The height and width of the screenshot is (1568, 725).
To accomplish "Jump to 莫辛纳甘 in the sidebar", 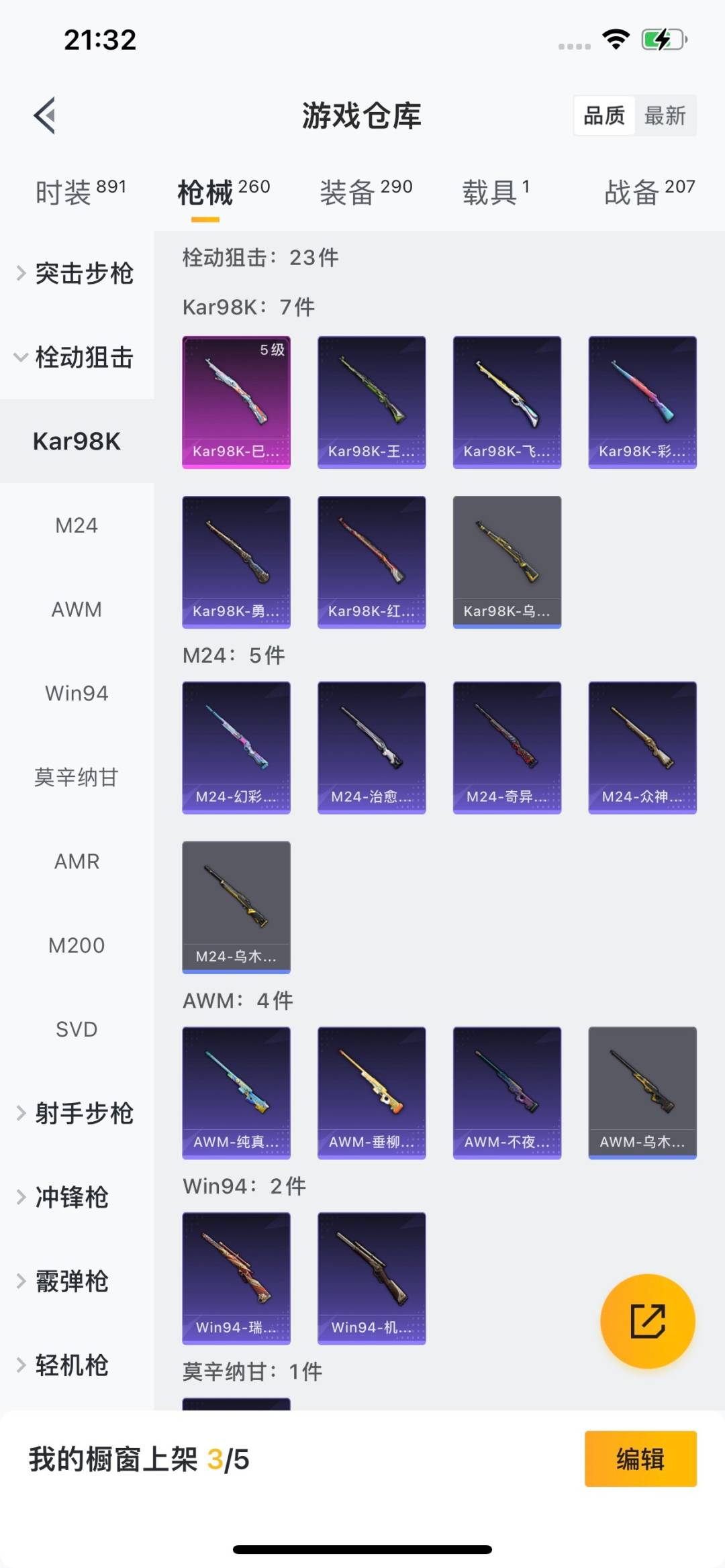I will point(77,777).
